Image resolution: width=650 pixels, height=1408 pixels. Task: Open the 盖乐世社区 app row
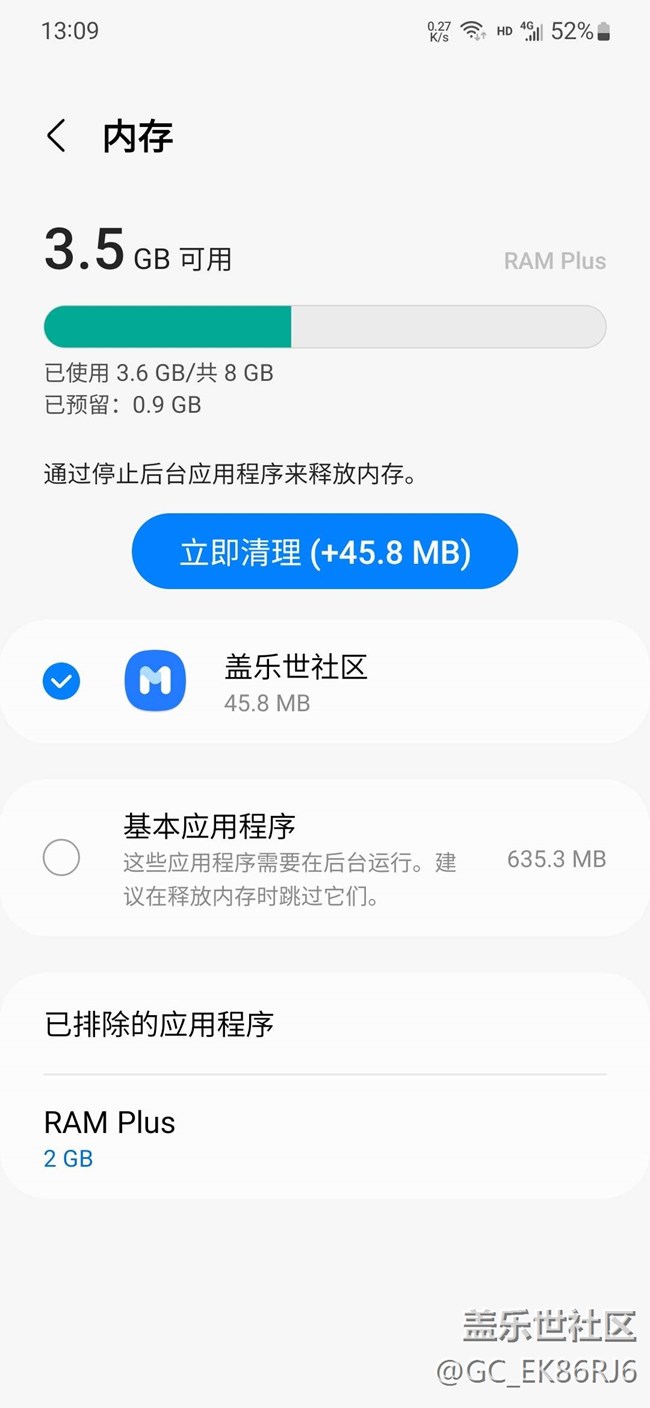pyautogui.click(x=325, y=681)
